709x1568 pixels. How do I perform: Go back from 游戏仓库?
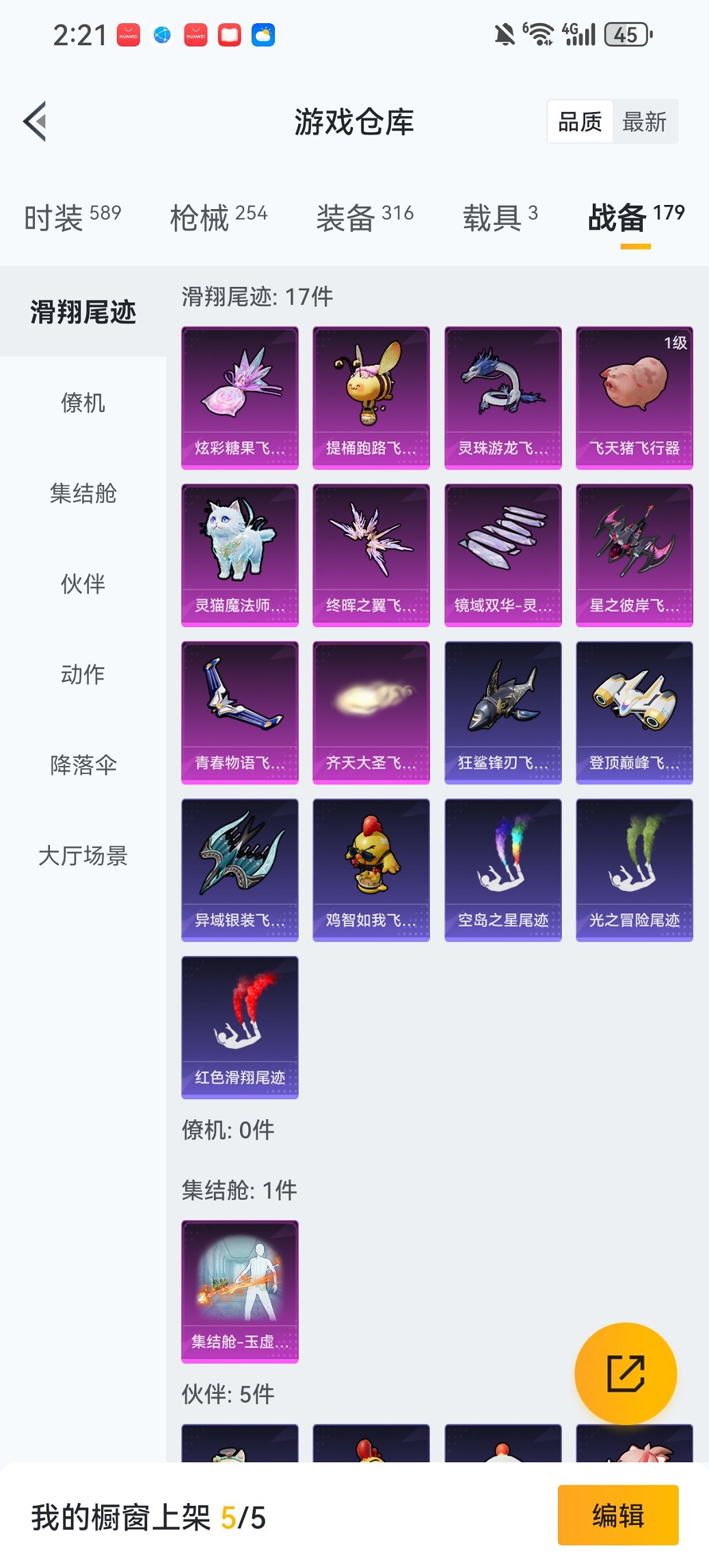[36, 122]
